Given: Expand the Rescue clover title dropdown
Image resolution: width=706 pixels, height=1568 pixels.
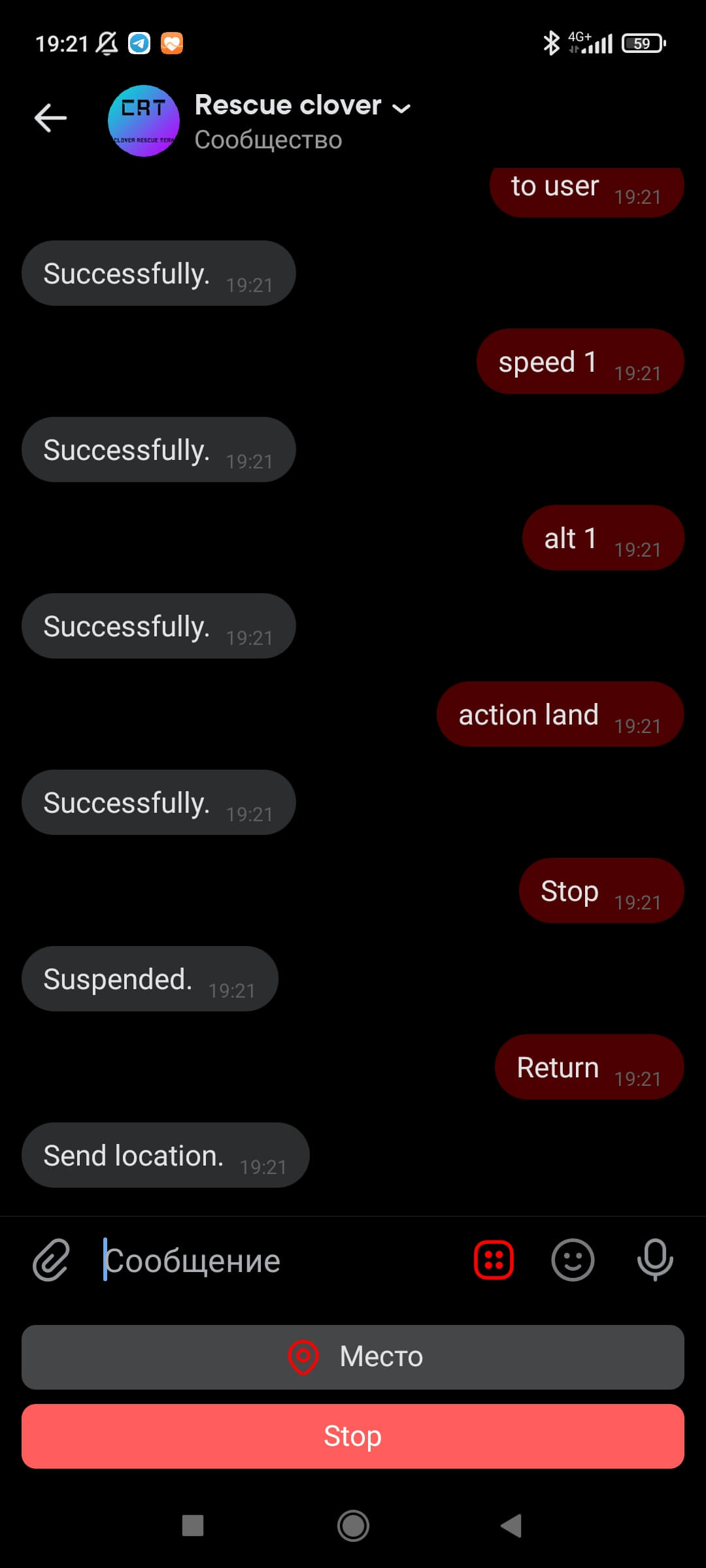Looking at the screenshot, I should (x=401, y=108).
